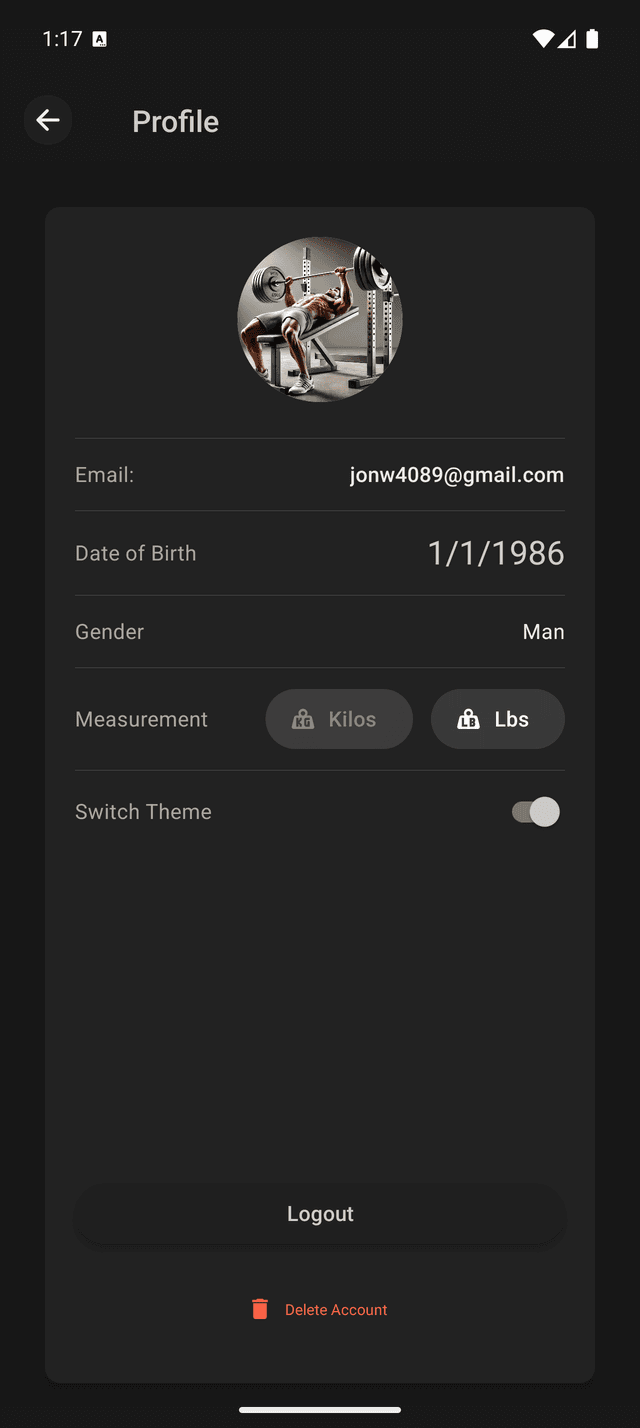640x1428 pixels.
Task: Choose Lbs as measurement unit
Action: (x=497, y=719)
